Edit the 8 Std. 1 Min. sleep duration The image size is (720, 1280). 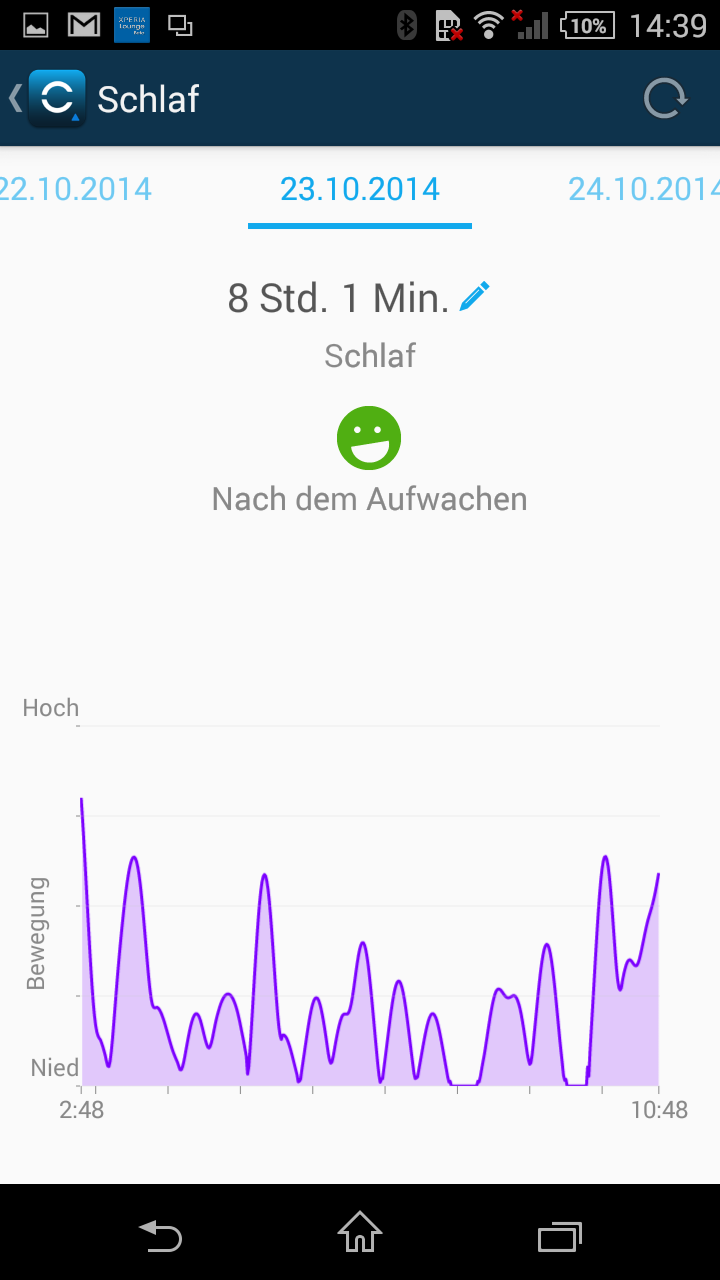coord(475,296)
